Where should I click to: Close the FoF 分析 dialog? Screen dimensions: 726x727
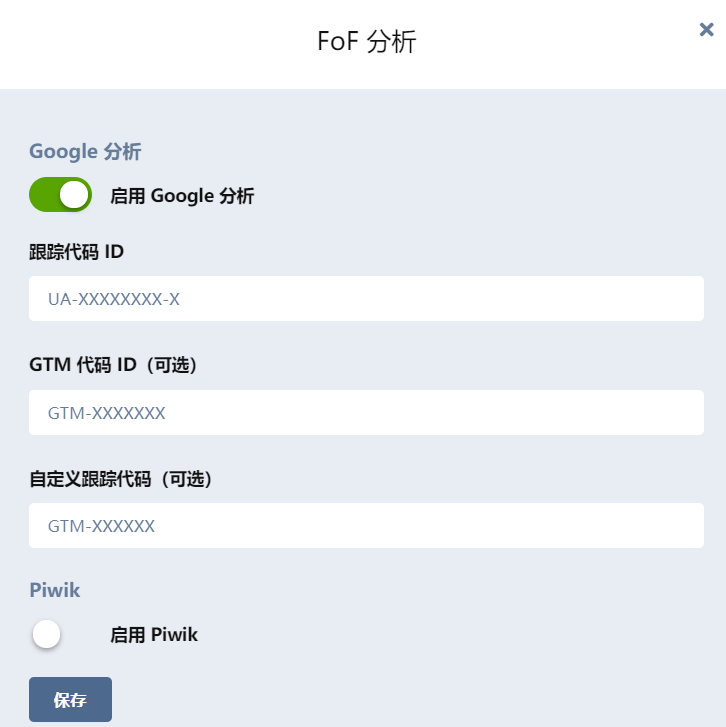tap(706, 30)
